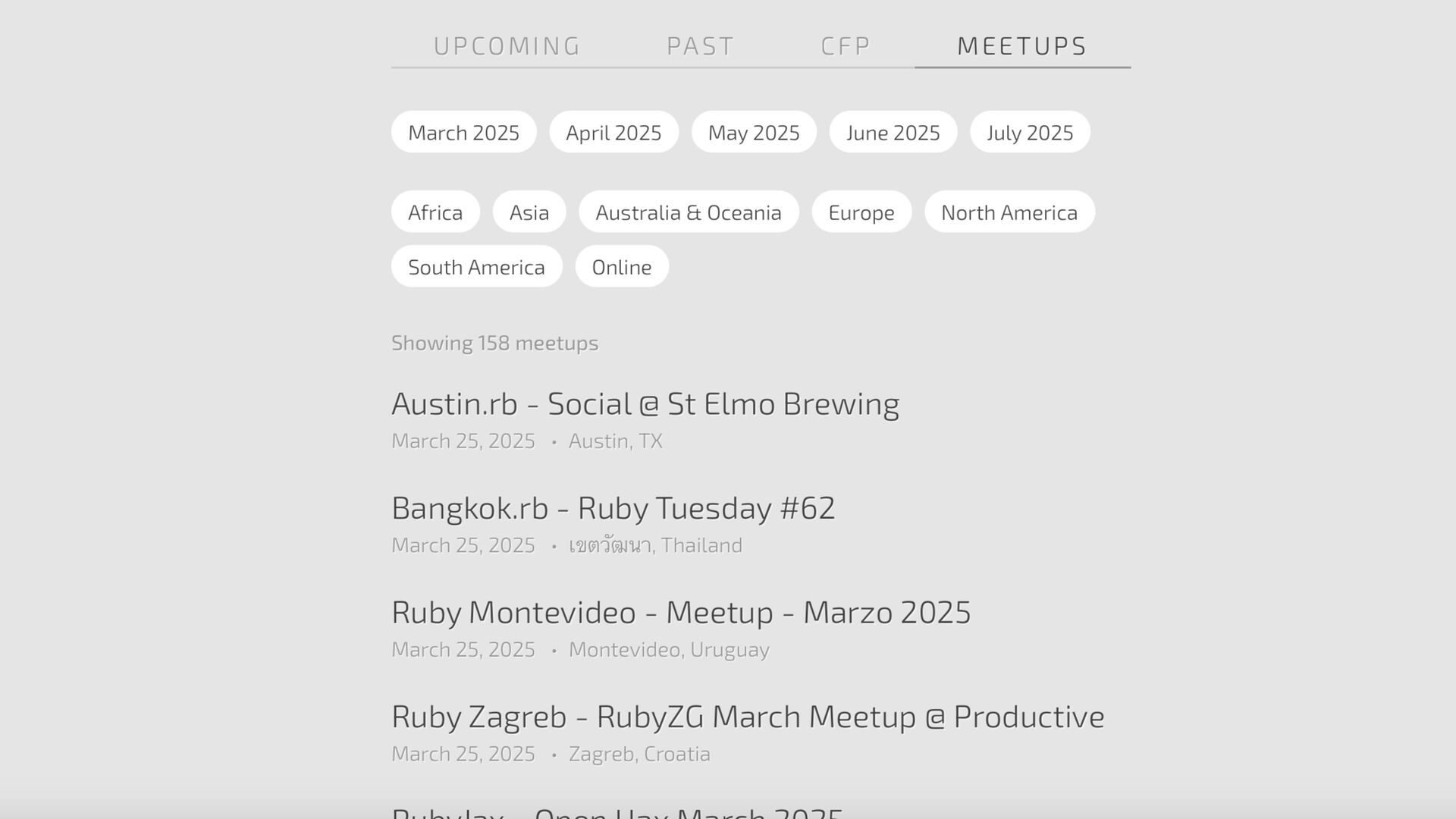Open the CFP tab
This screenshot has height=819, width=1456.
846,46
